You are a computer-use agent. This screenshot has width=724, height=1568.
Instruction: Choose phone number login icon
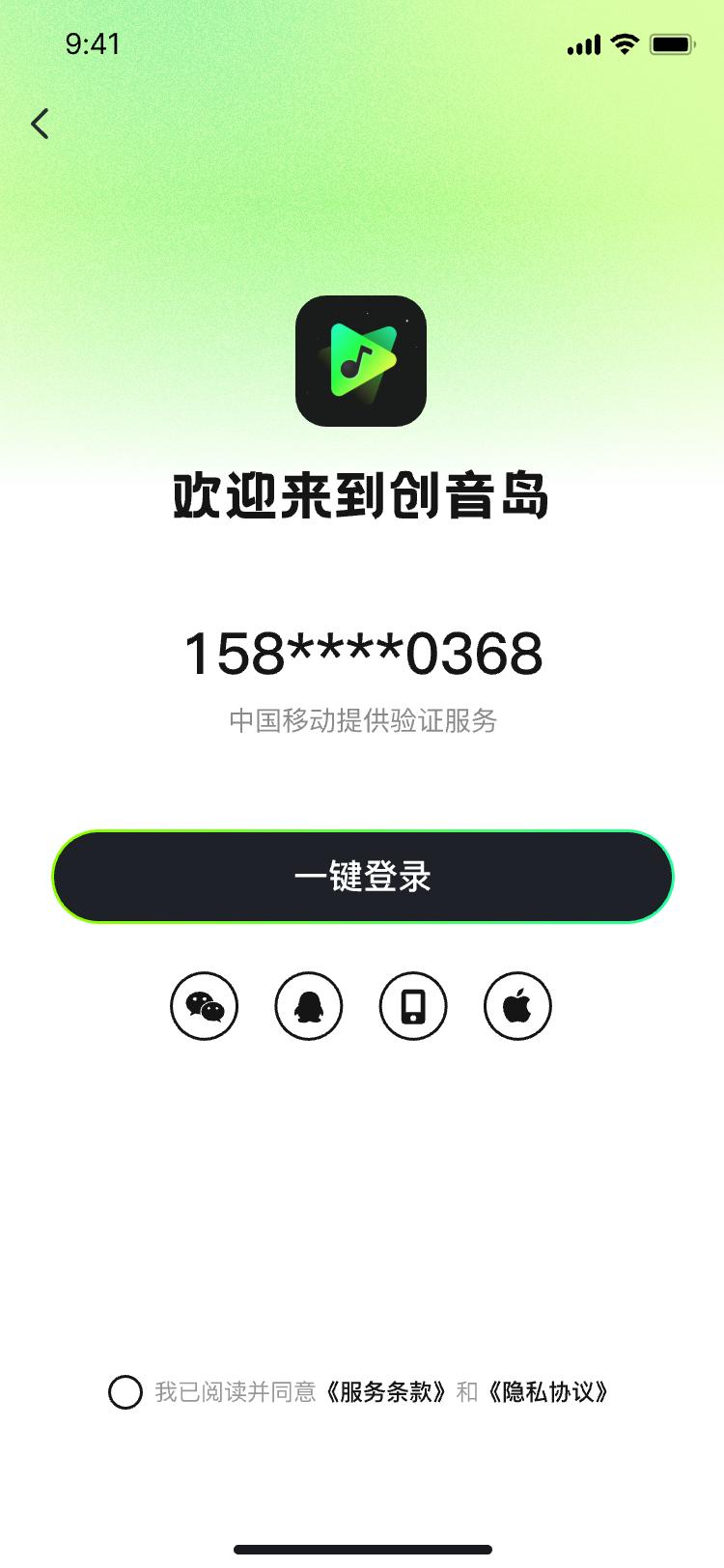tap(413, 1006)
